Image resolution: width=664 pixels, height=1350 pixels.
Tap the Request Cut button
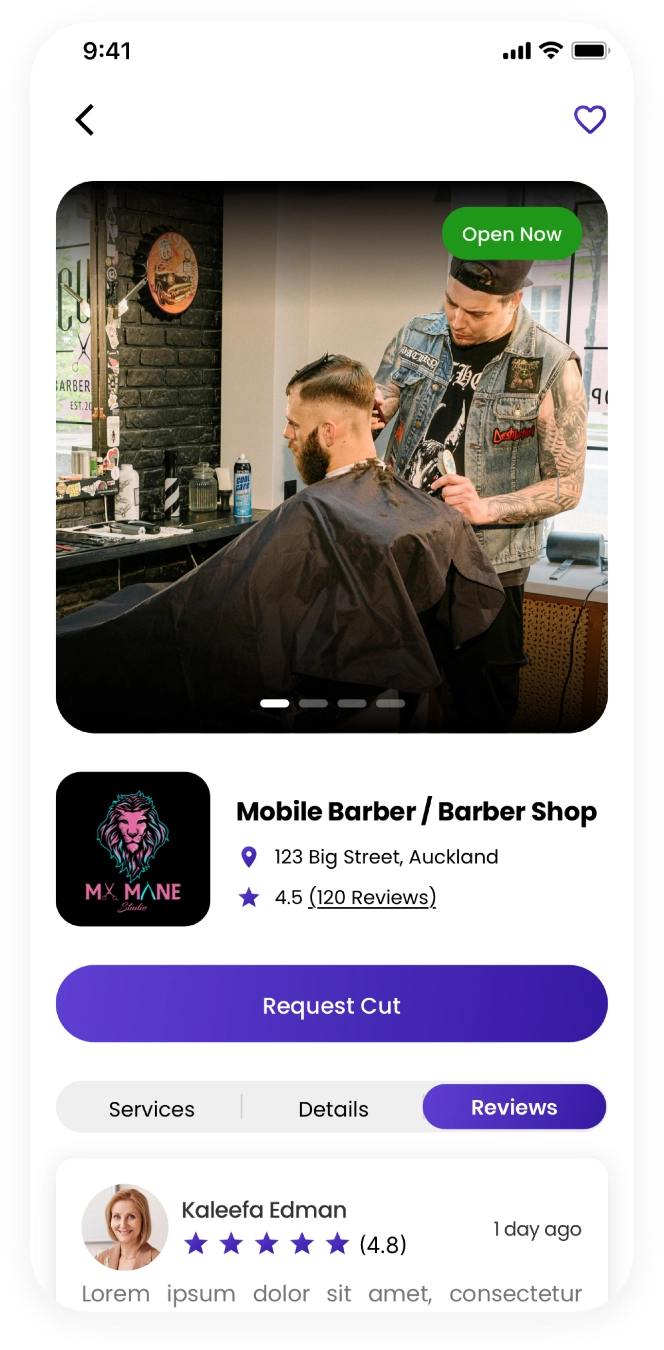[x=332, y=1004]
